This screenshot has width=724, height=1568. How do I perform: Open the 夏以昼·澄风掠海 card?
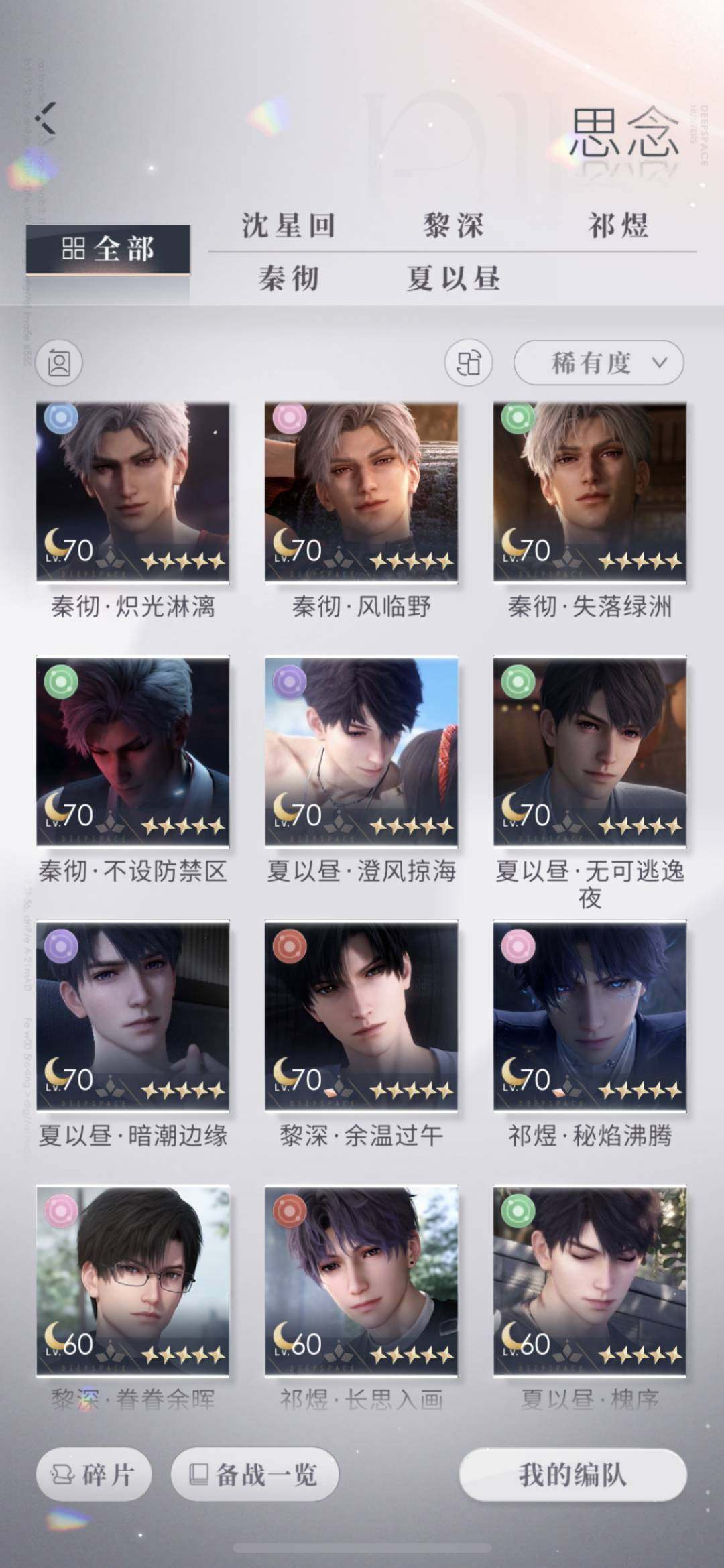(x=361, y=752)
